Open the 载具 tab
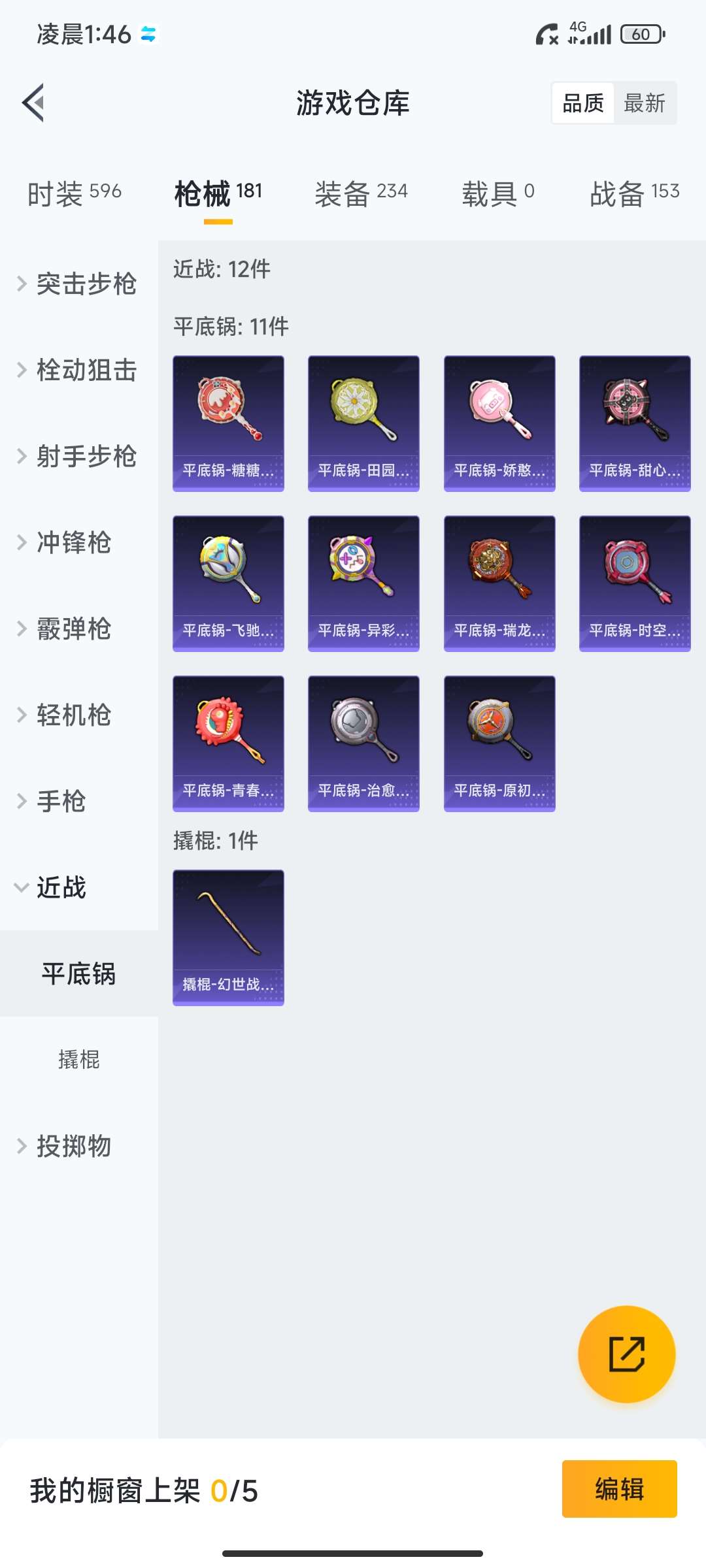 coord(498,193)
